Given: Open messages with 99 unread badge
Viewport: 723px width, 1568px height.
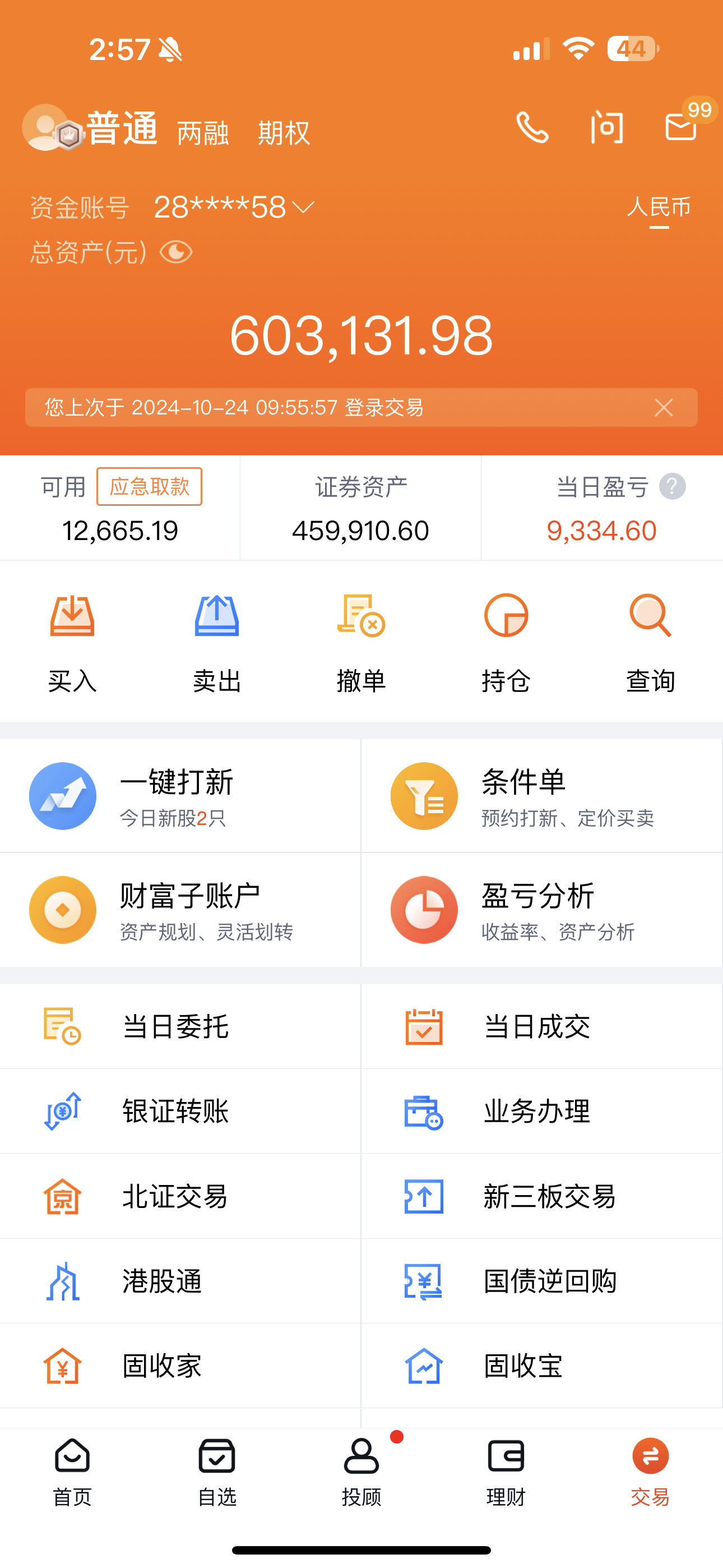Looking at the screenshot, I should click(x=680, y=129).
